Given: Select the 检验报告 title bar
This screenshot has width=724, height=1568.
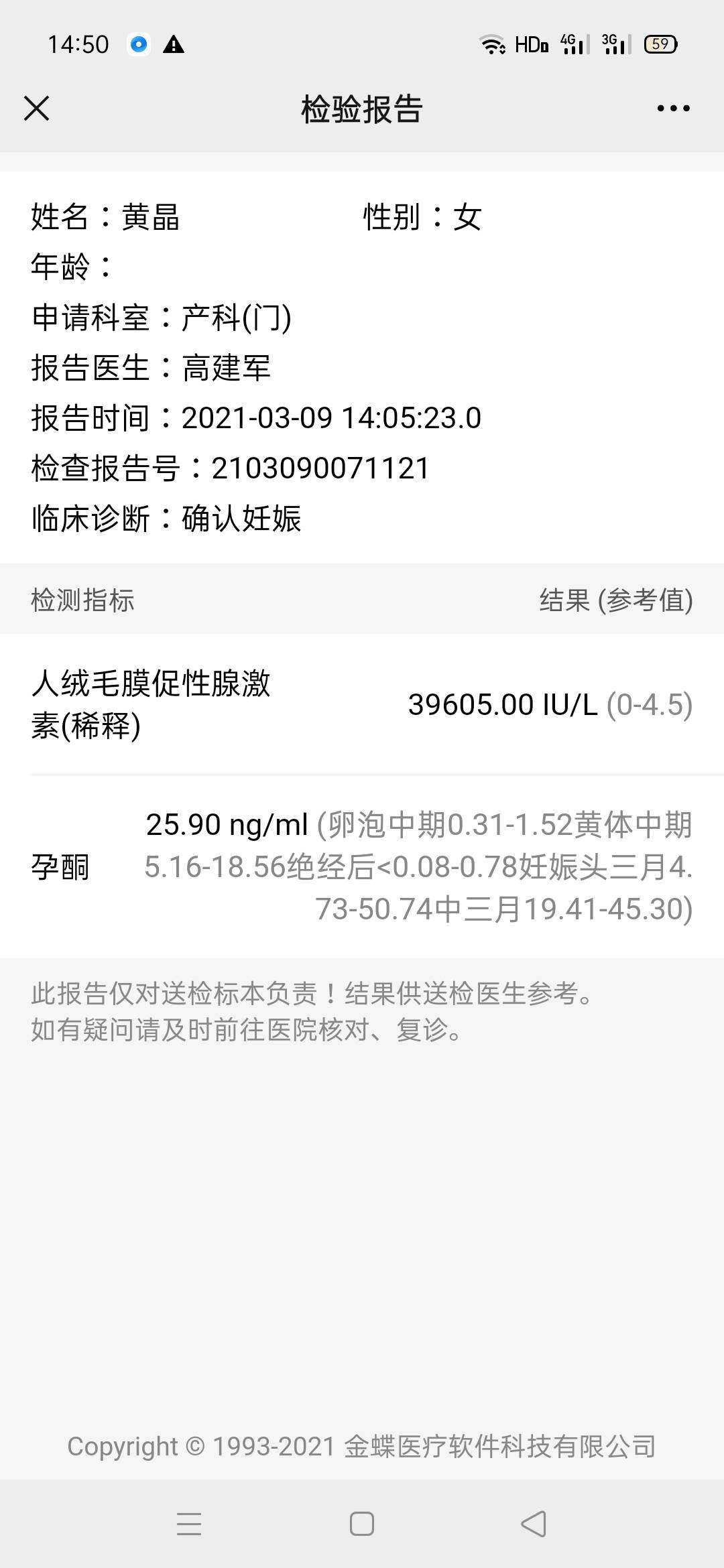Looking at the screenshot, I should (x=361, y=109).
